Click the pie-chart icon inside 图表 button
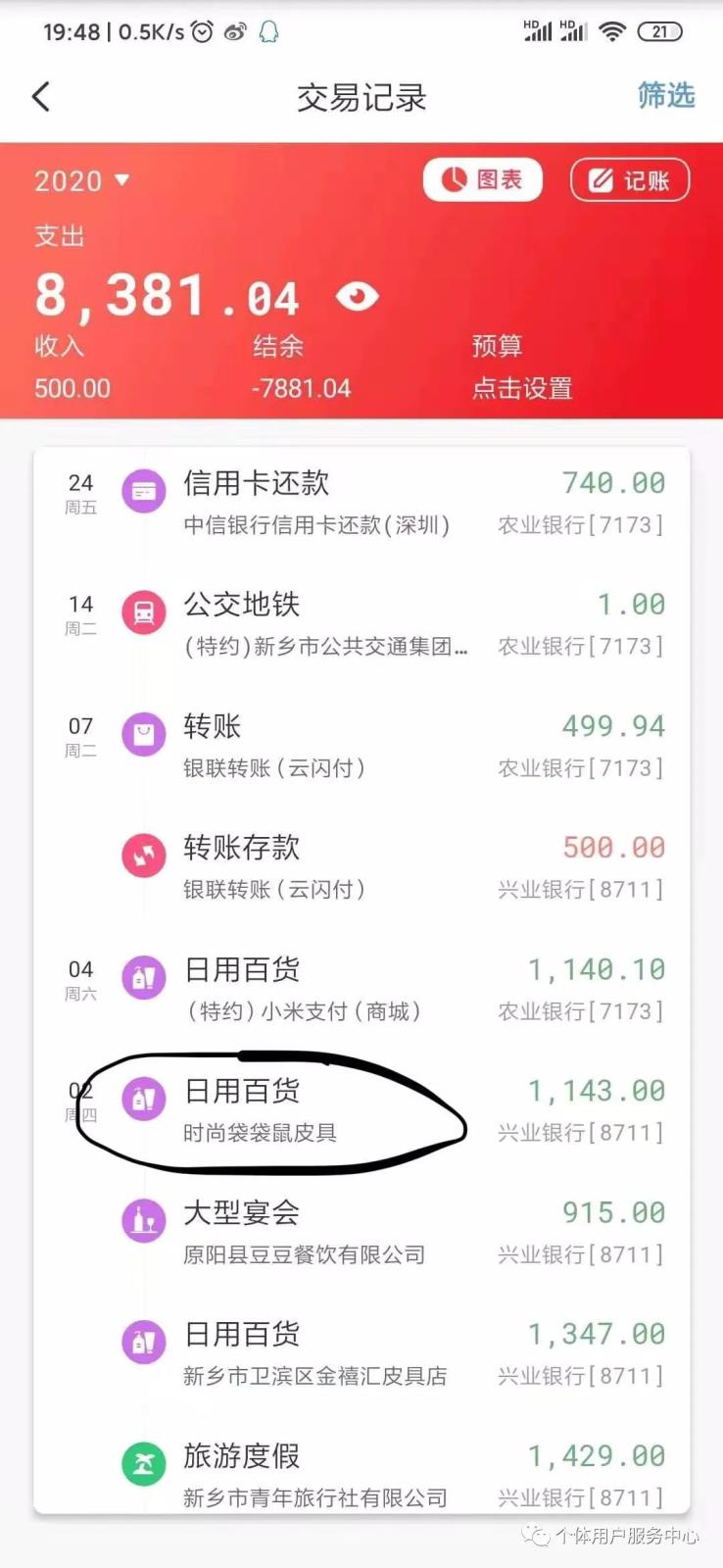The height and width of the screenshot is (1568, 723). coord(456,179)
